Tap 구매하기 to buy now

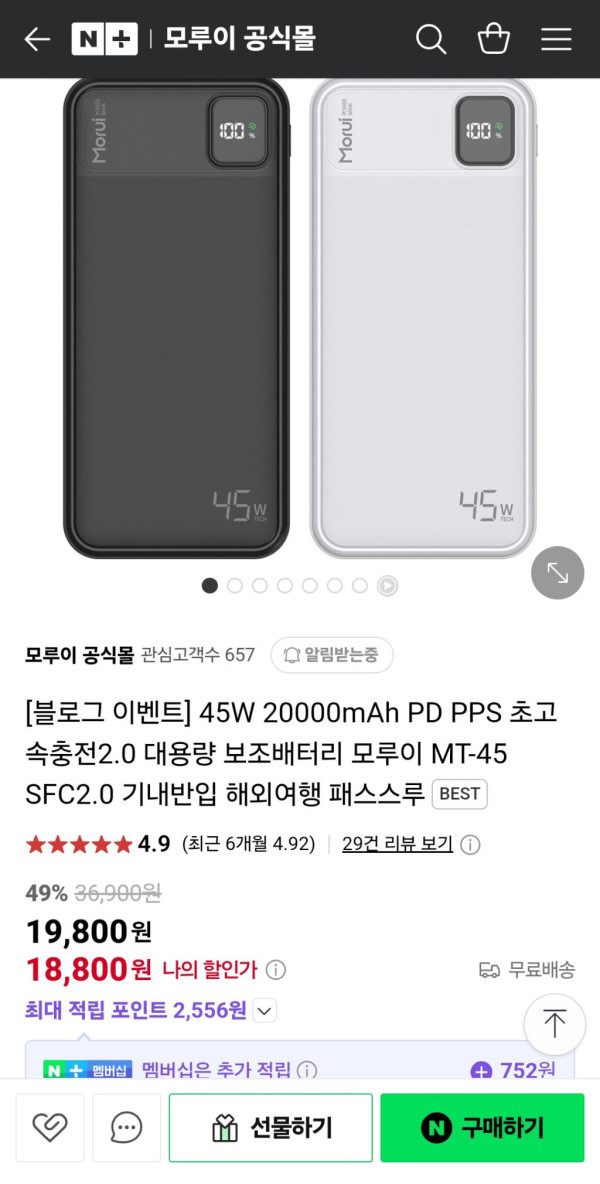(x=481, y=1128)
